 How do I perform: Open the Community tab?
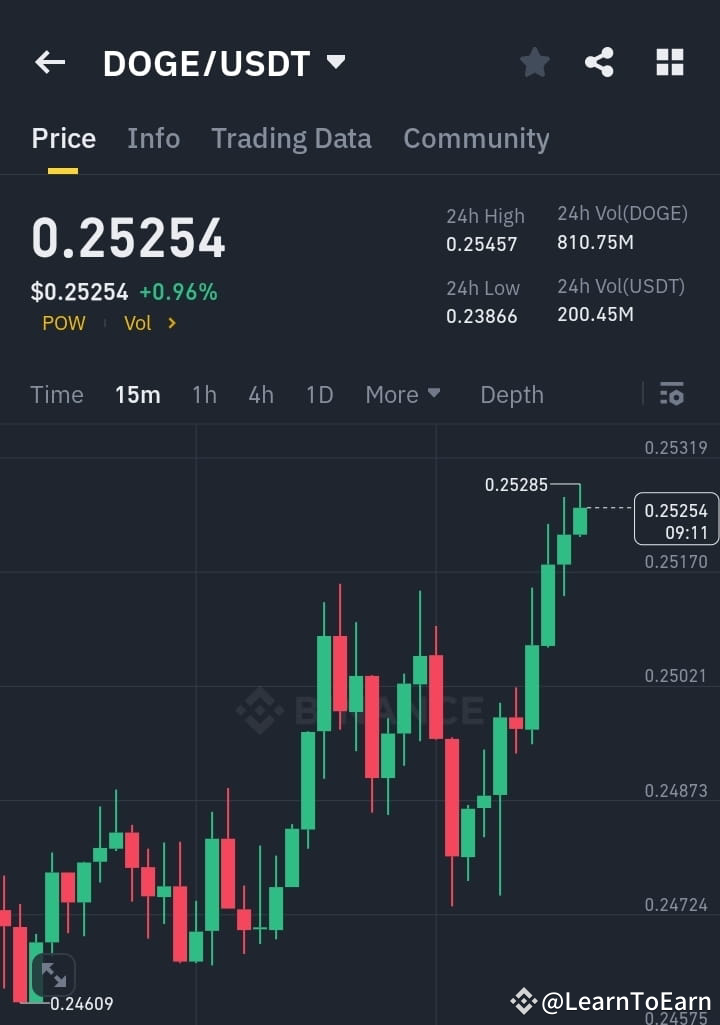coord(476,138)
